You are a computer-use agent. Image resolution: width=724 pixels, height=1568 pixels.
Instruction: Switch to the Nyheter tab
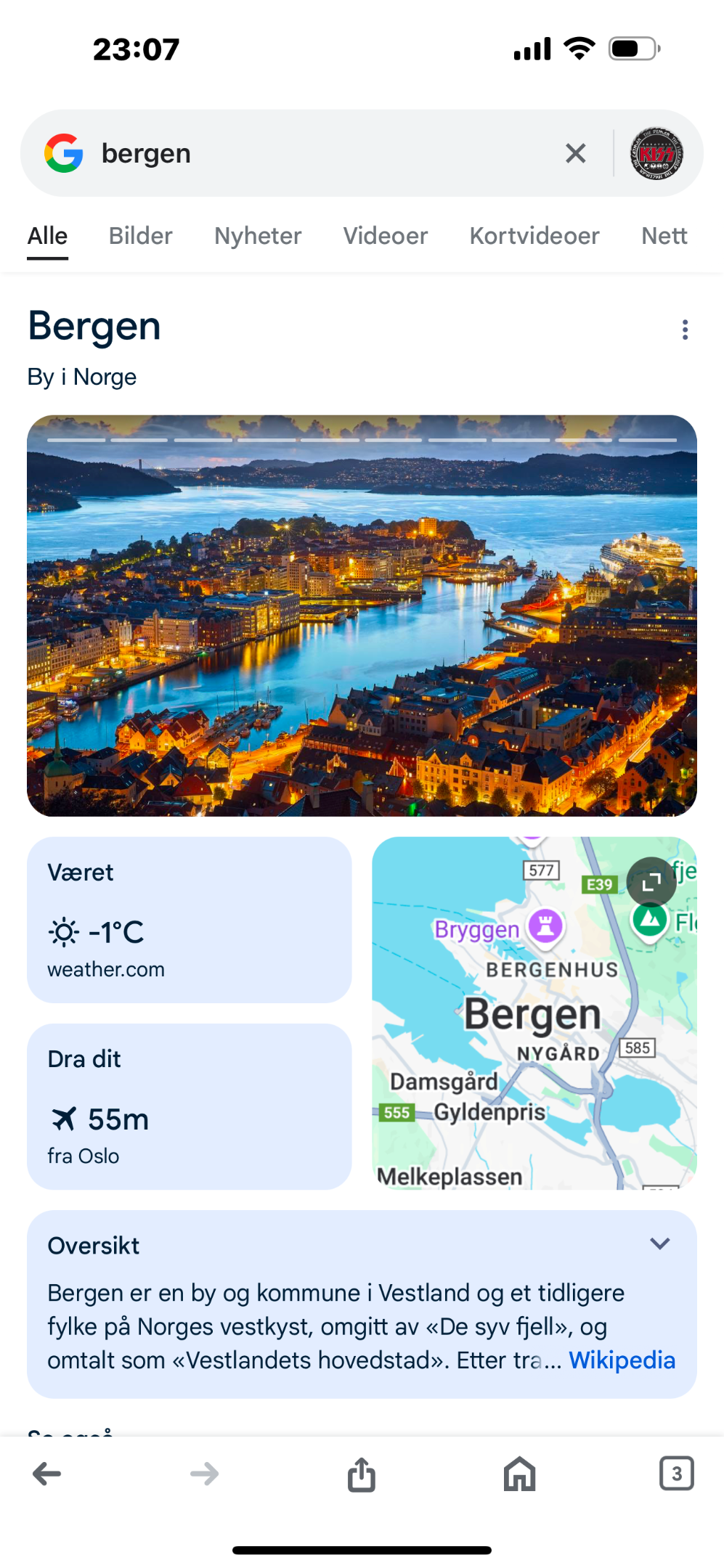(258, 236)
